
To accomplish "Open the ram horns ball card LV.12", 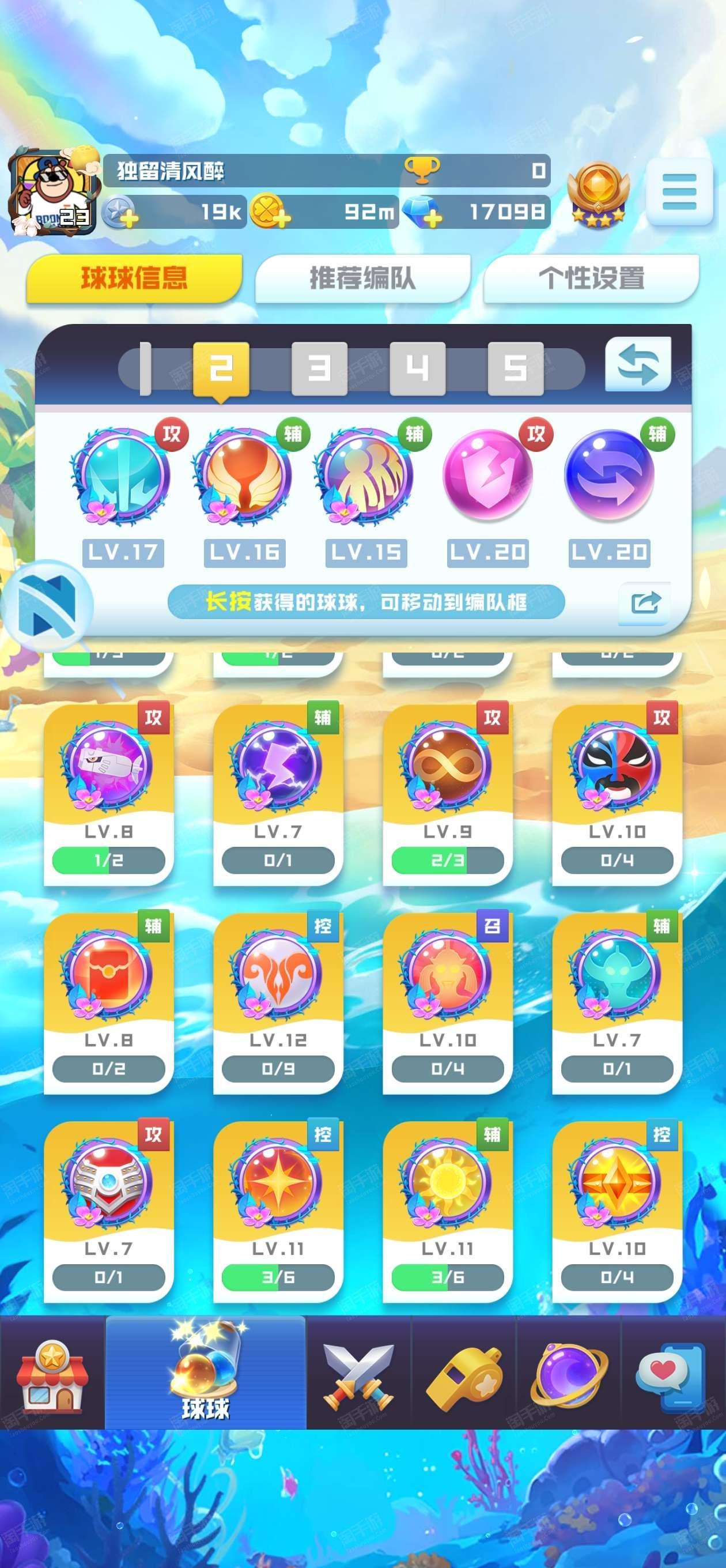I will pos(278,1002).
